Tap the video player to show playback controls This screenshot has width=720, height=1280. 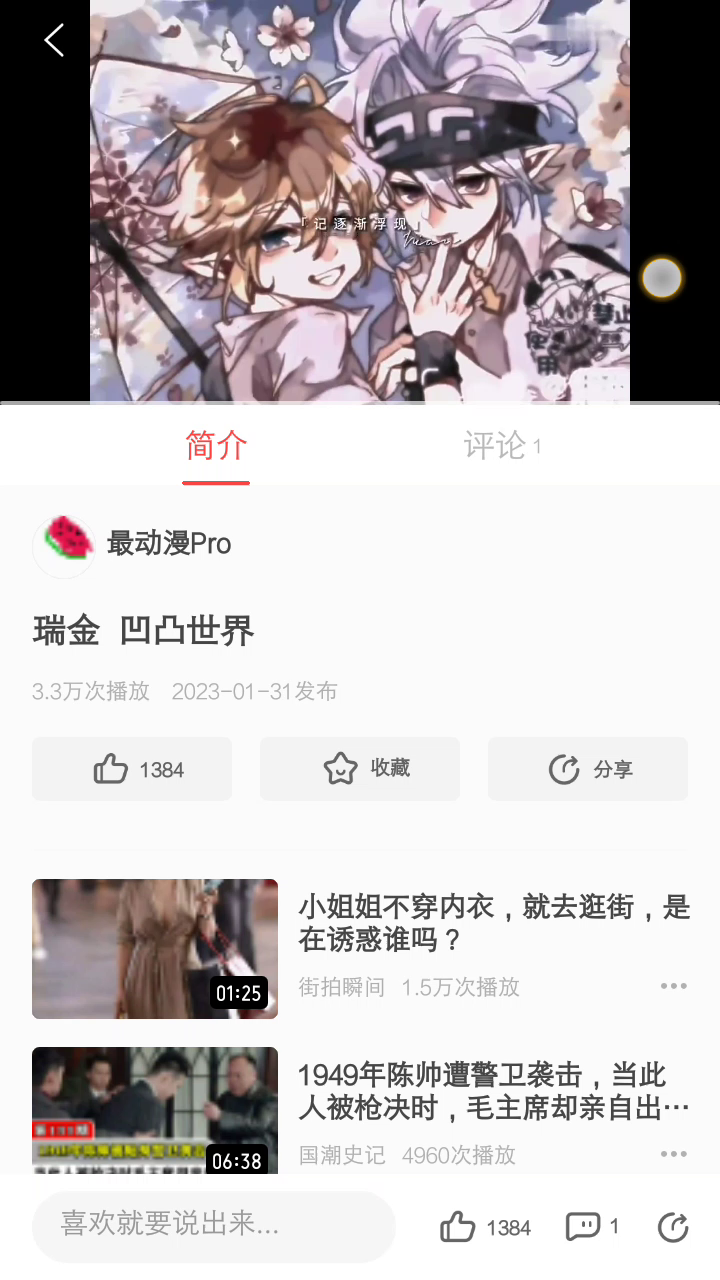coord(360,200)
